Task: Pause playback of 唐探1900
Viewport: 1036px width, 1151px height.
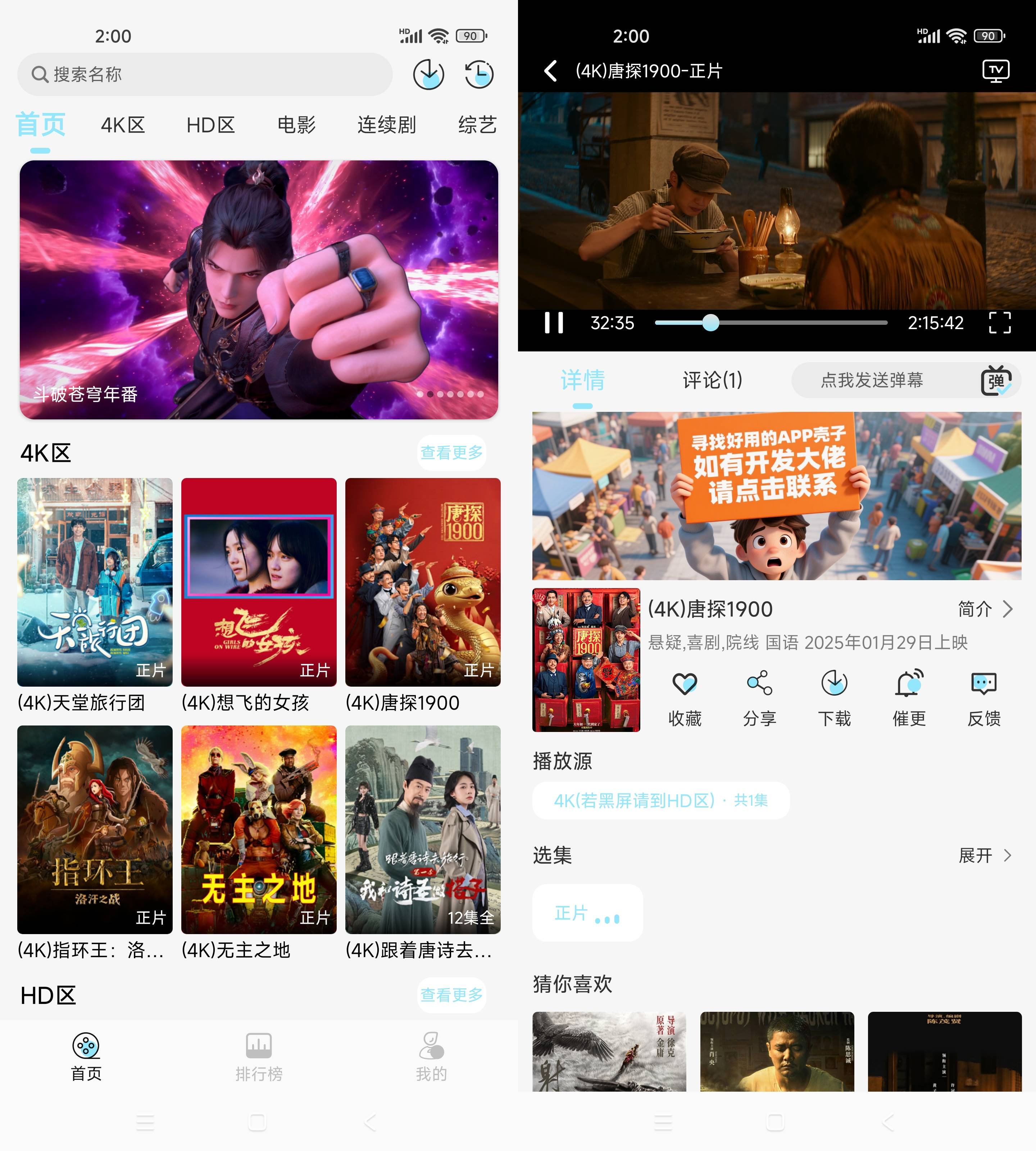Action: click(x=554, y=323)
